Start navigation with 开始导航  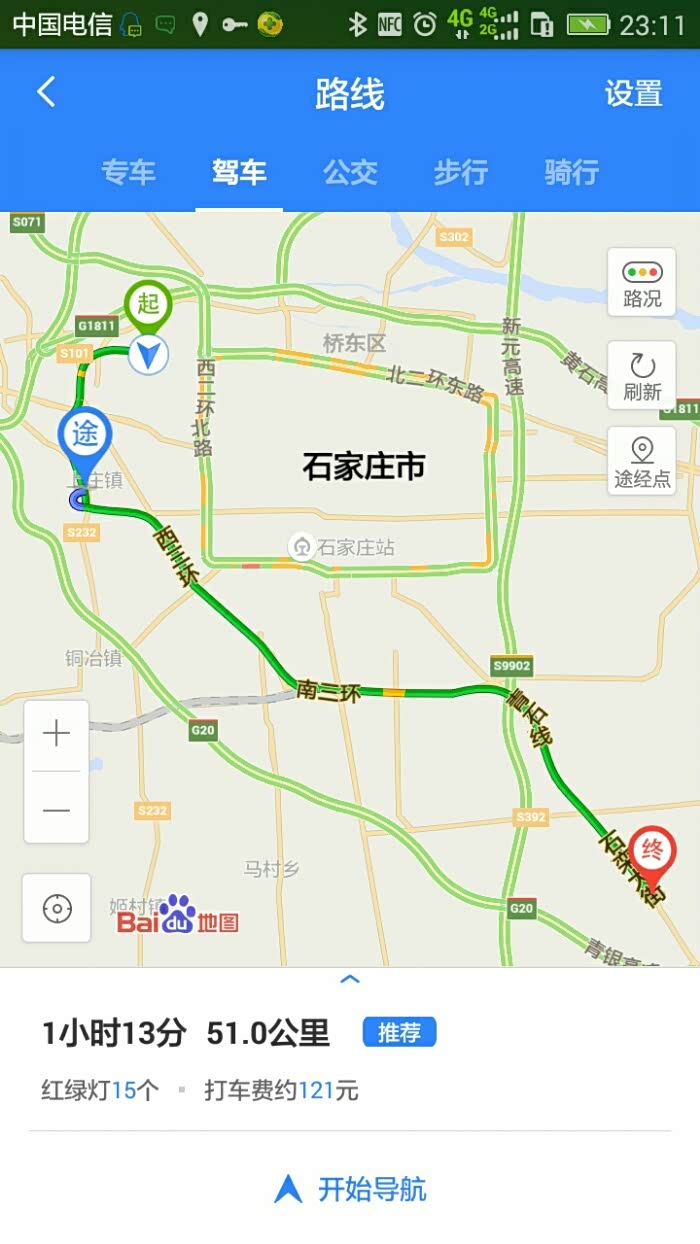(x=350, y=1189)
